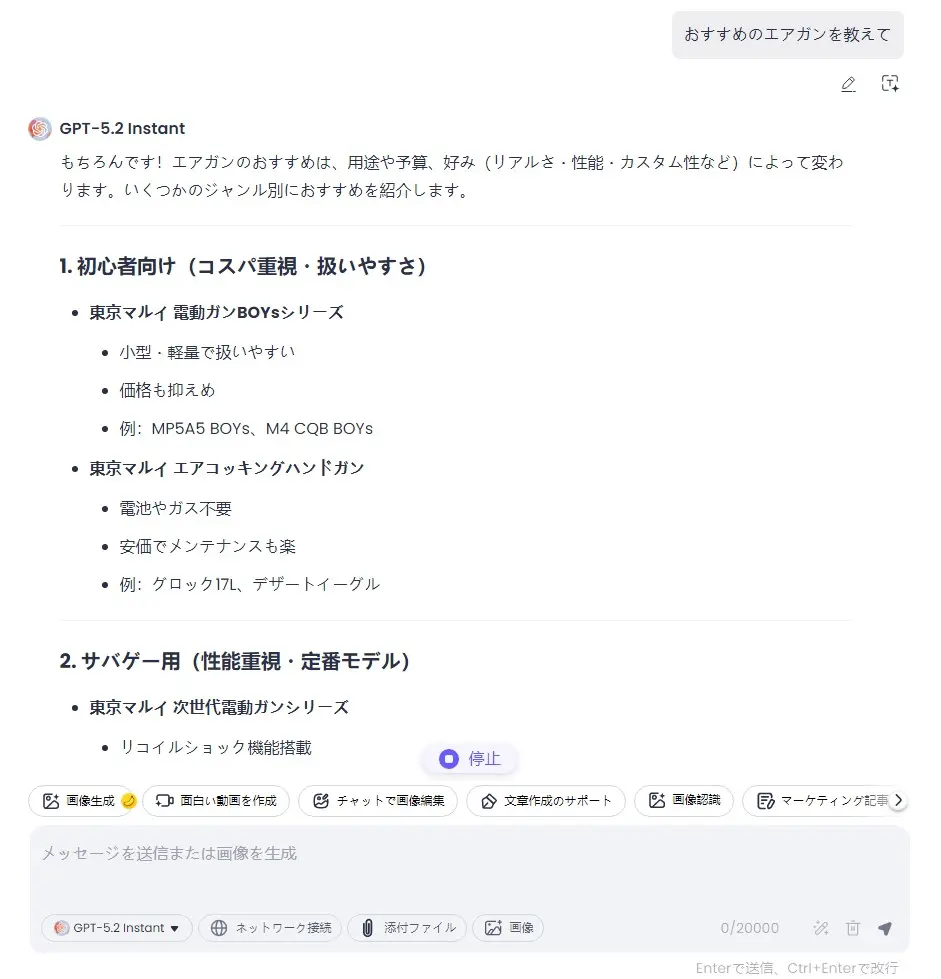Viewport: 941px width, 979px height.
Task: Tap the 画像認識 chip
Action: pyautogui.click(x=684, y=801)
